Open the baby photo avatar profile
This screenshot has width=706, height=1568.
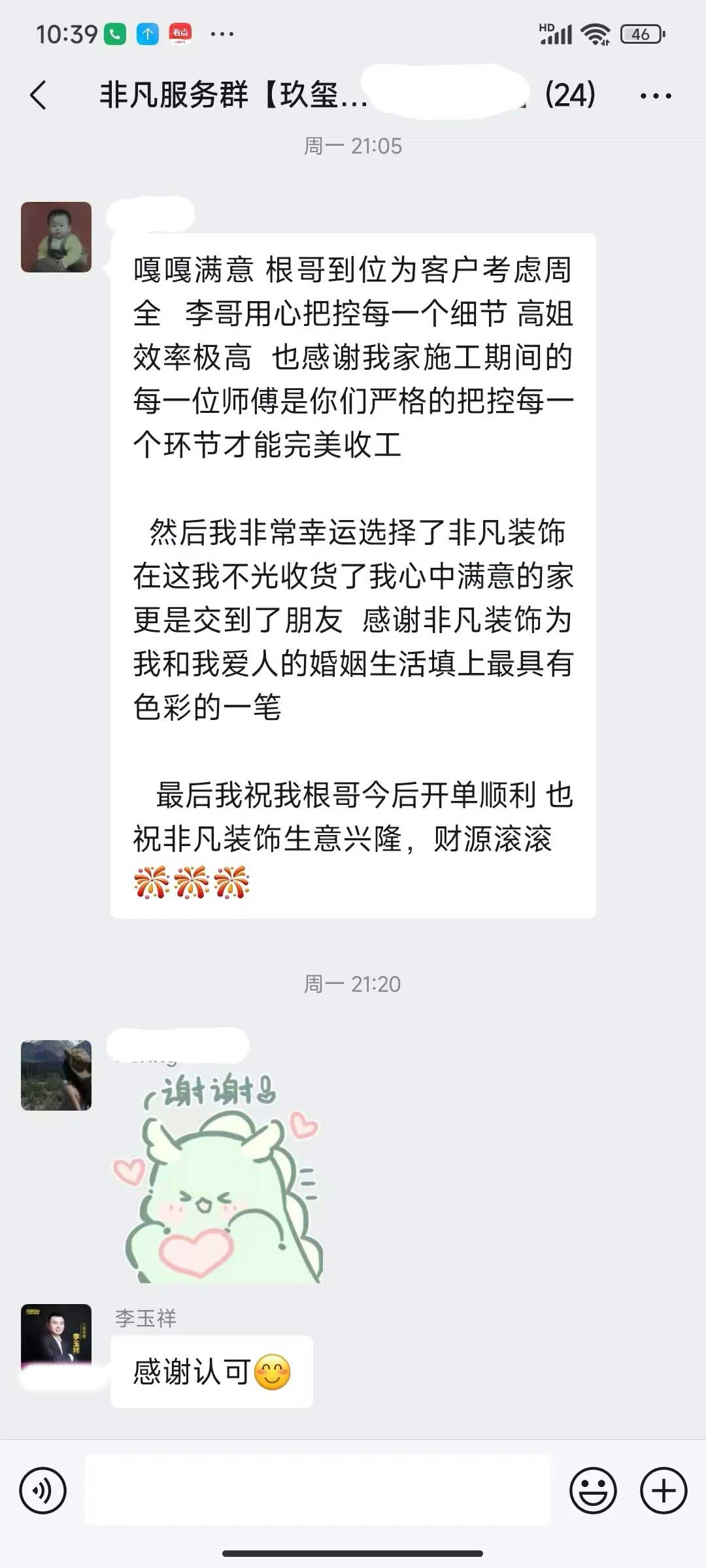pyautogui.click(x=56, y=237)
